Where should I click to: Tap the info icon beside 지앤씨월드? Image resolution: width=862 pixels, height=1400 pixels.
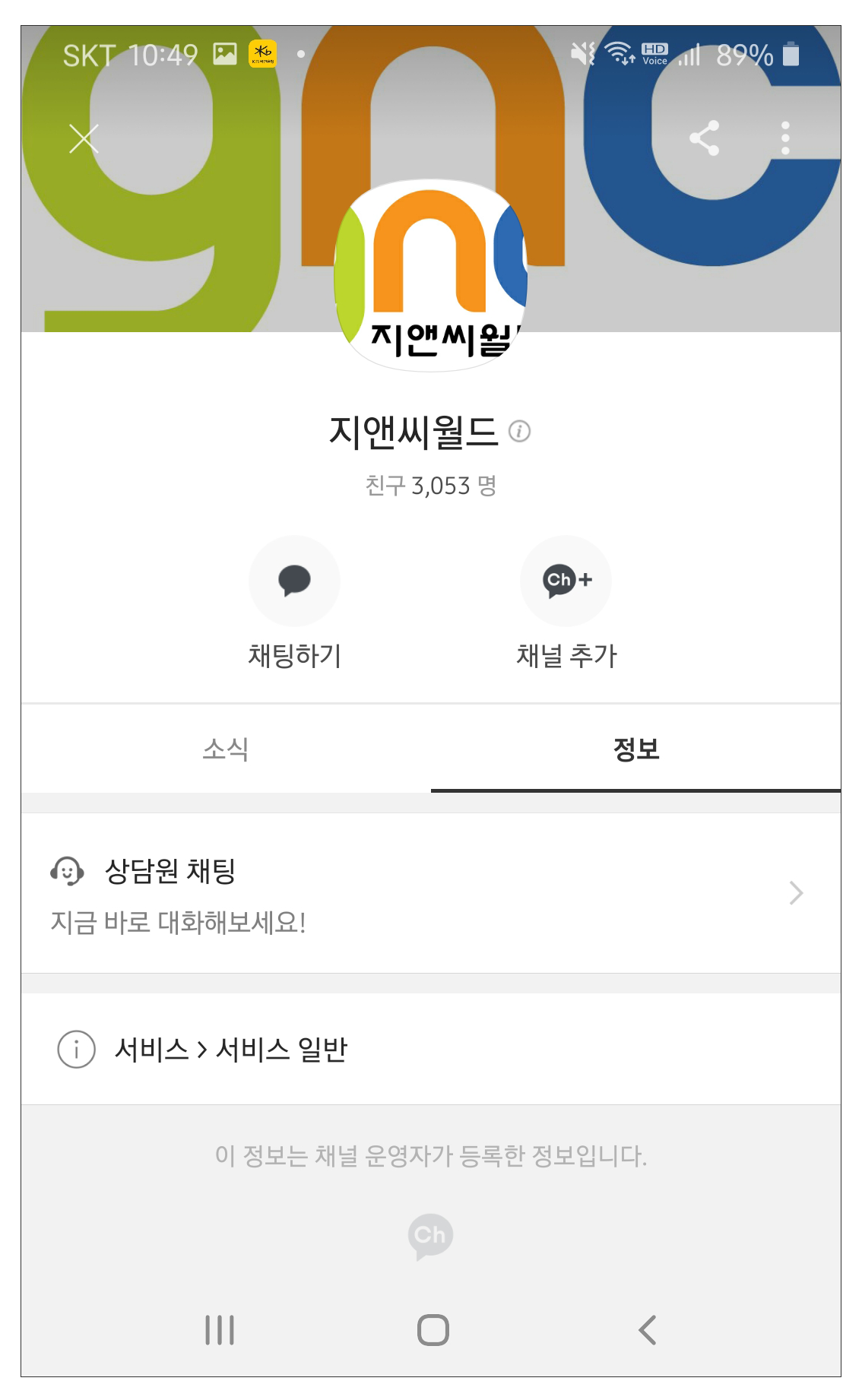point(519,432)
